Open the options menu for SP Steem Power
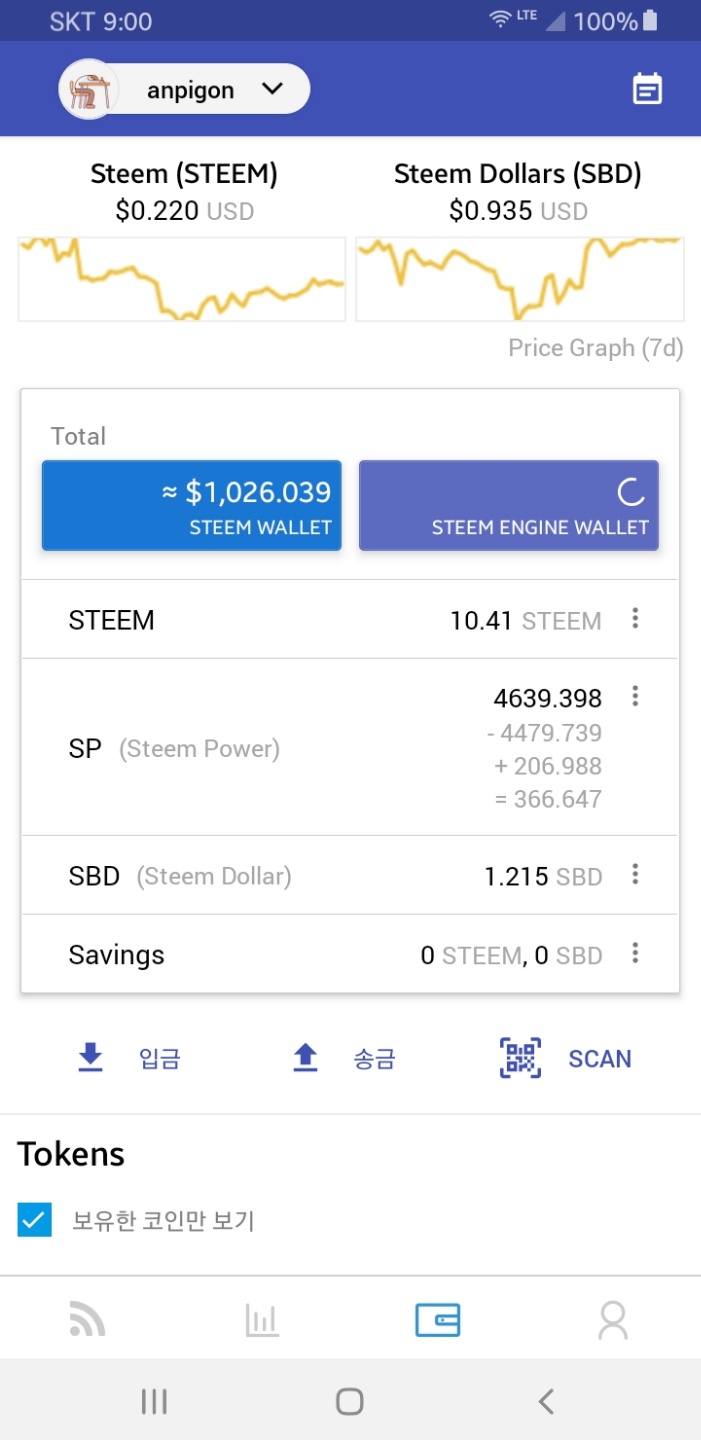This screenshot has height=1440, width=701. coord(635,696)
